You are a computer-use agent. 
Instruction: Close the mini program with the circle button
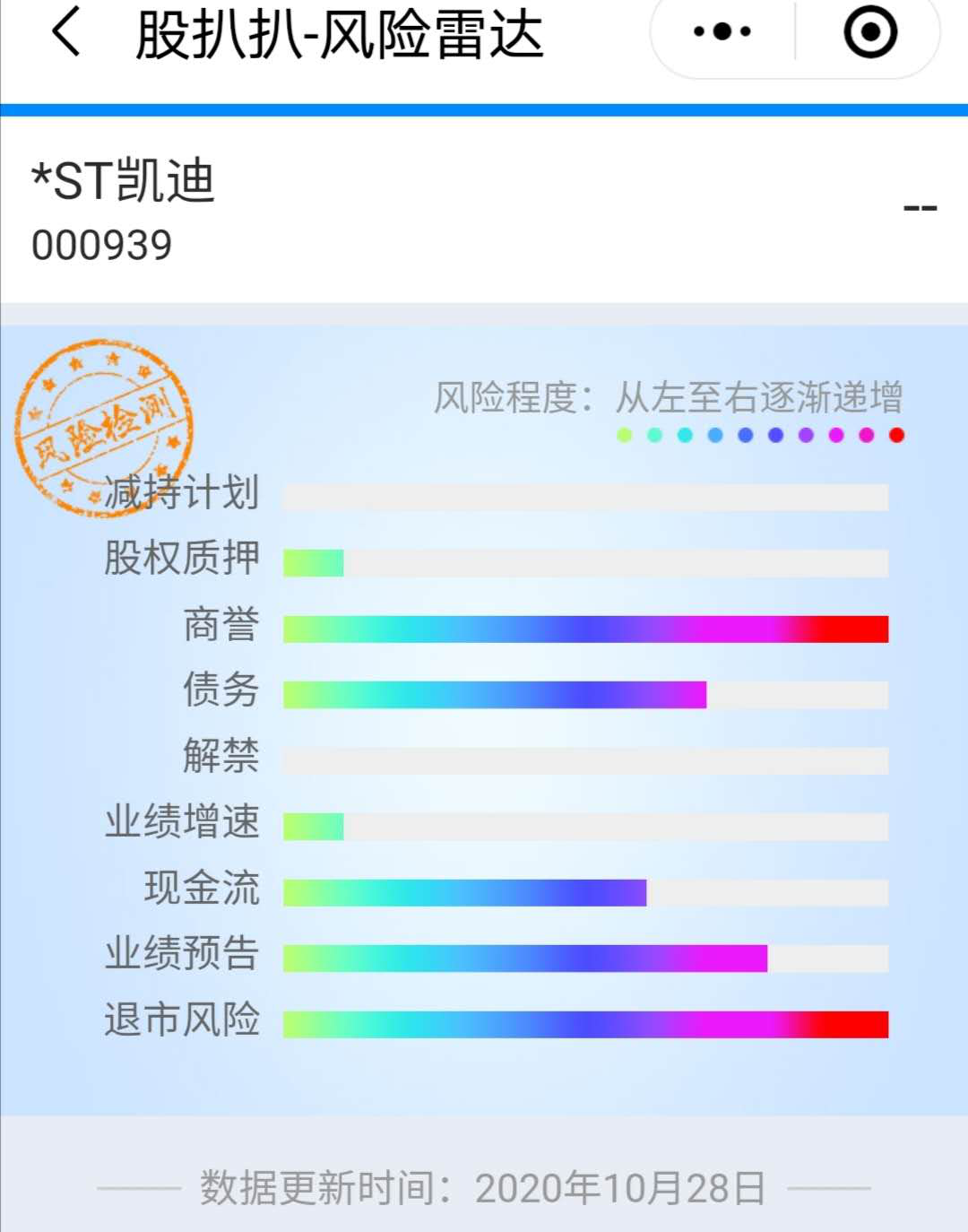(x=869, y=32)
